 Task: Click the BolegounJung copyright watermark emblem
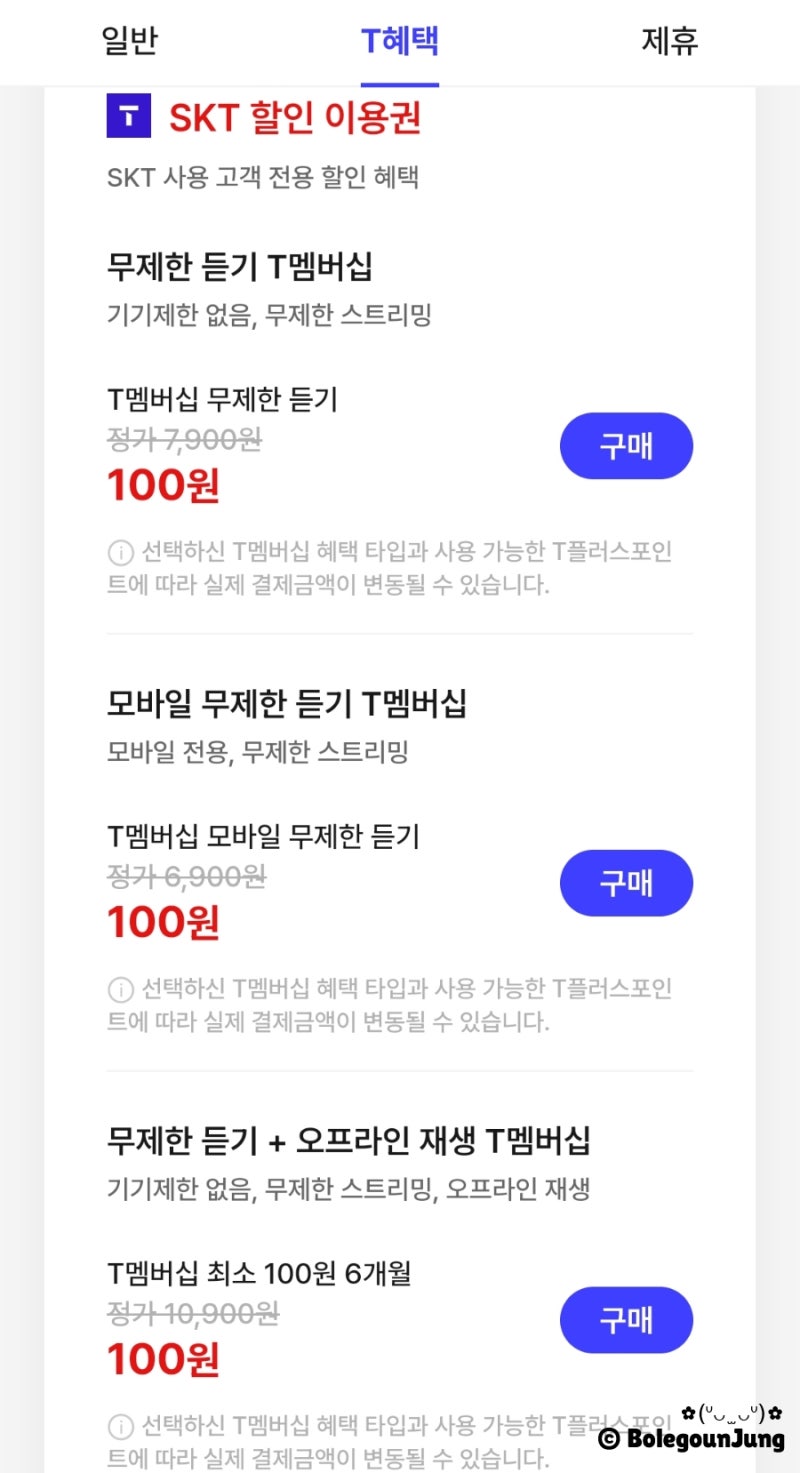pos(610,1441)
